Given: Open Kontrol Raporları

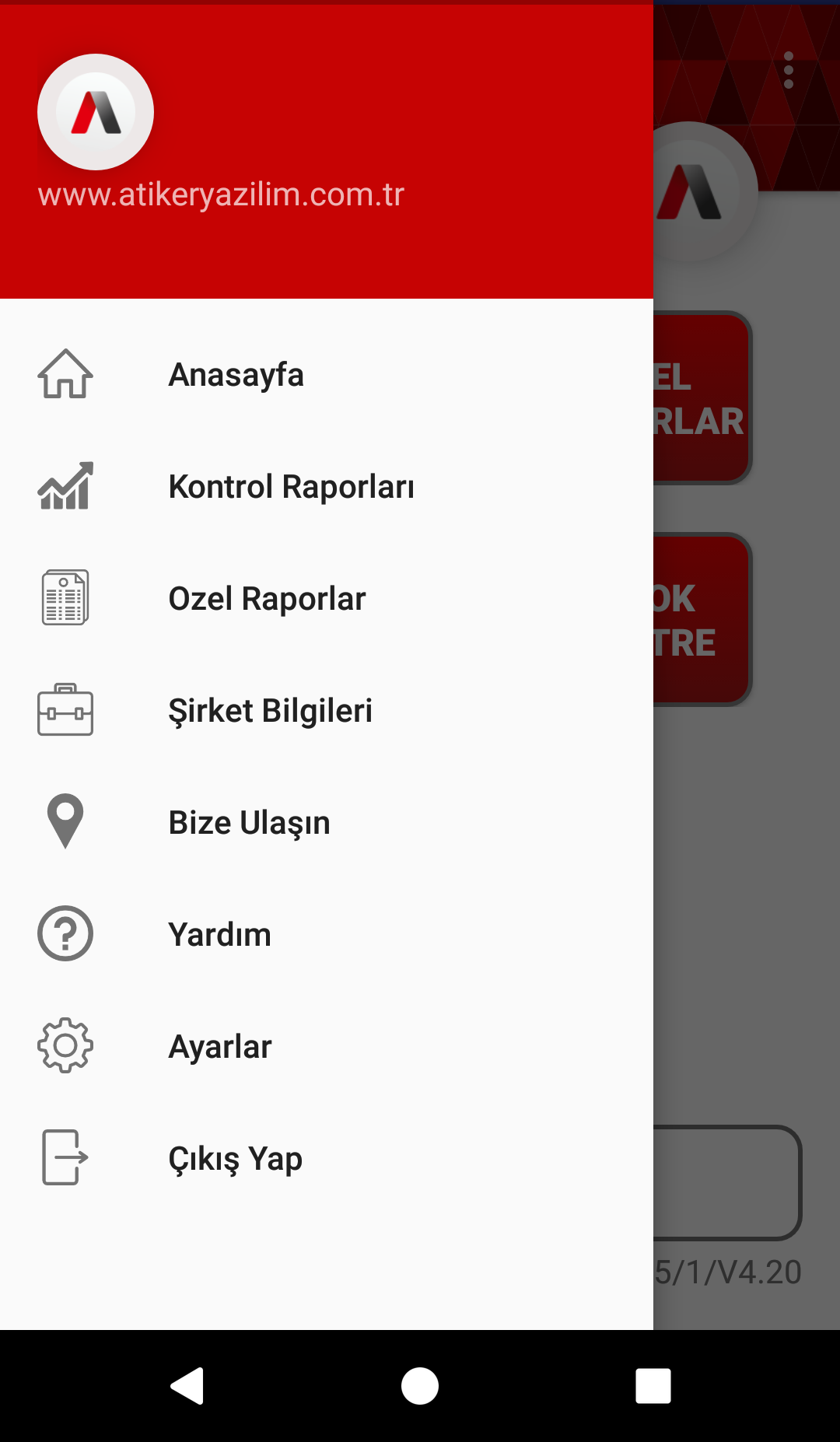Looking at the screenshot, I should coord(327,487).
